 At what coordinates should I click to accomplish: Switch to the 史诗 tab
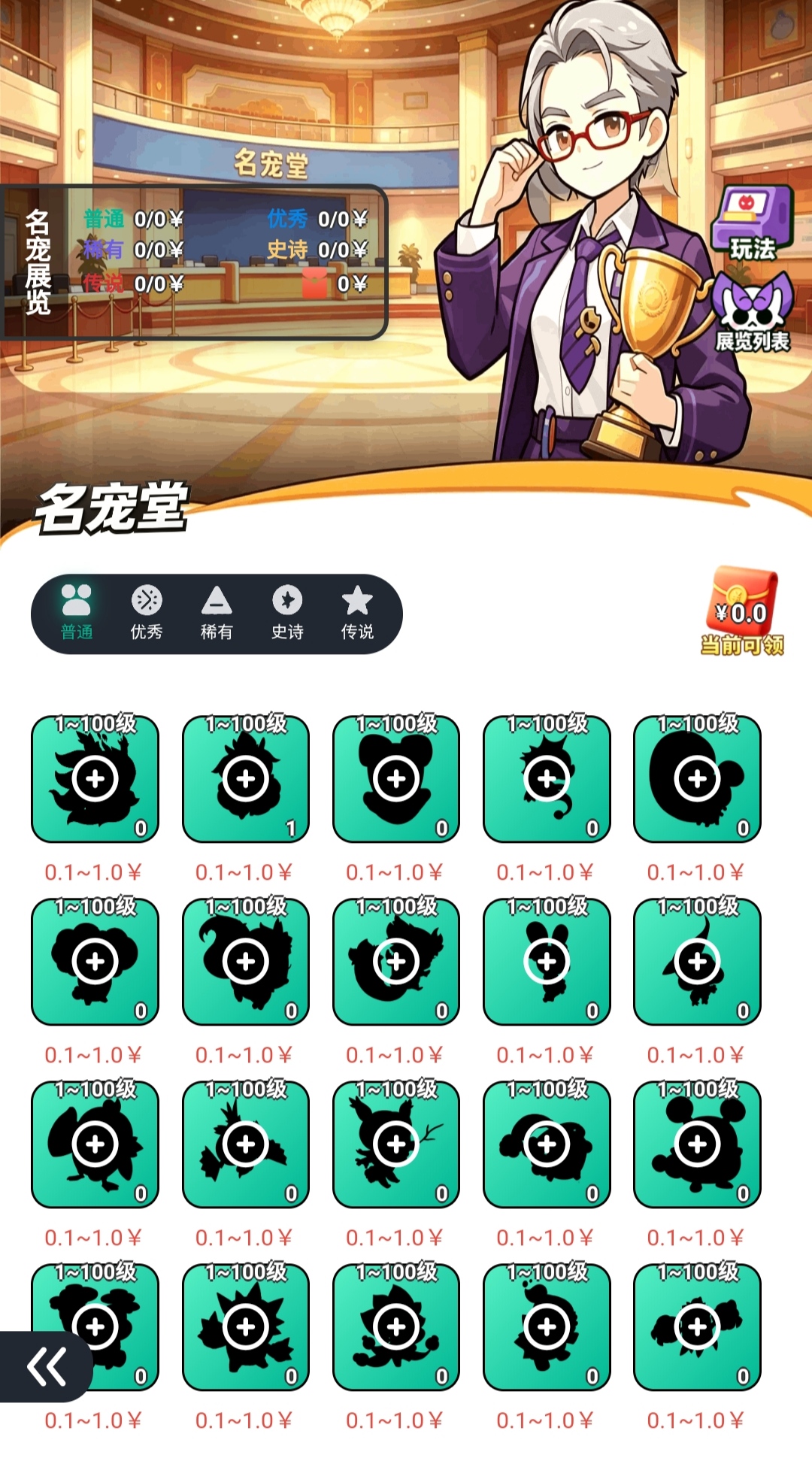[287, 613]
